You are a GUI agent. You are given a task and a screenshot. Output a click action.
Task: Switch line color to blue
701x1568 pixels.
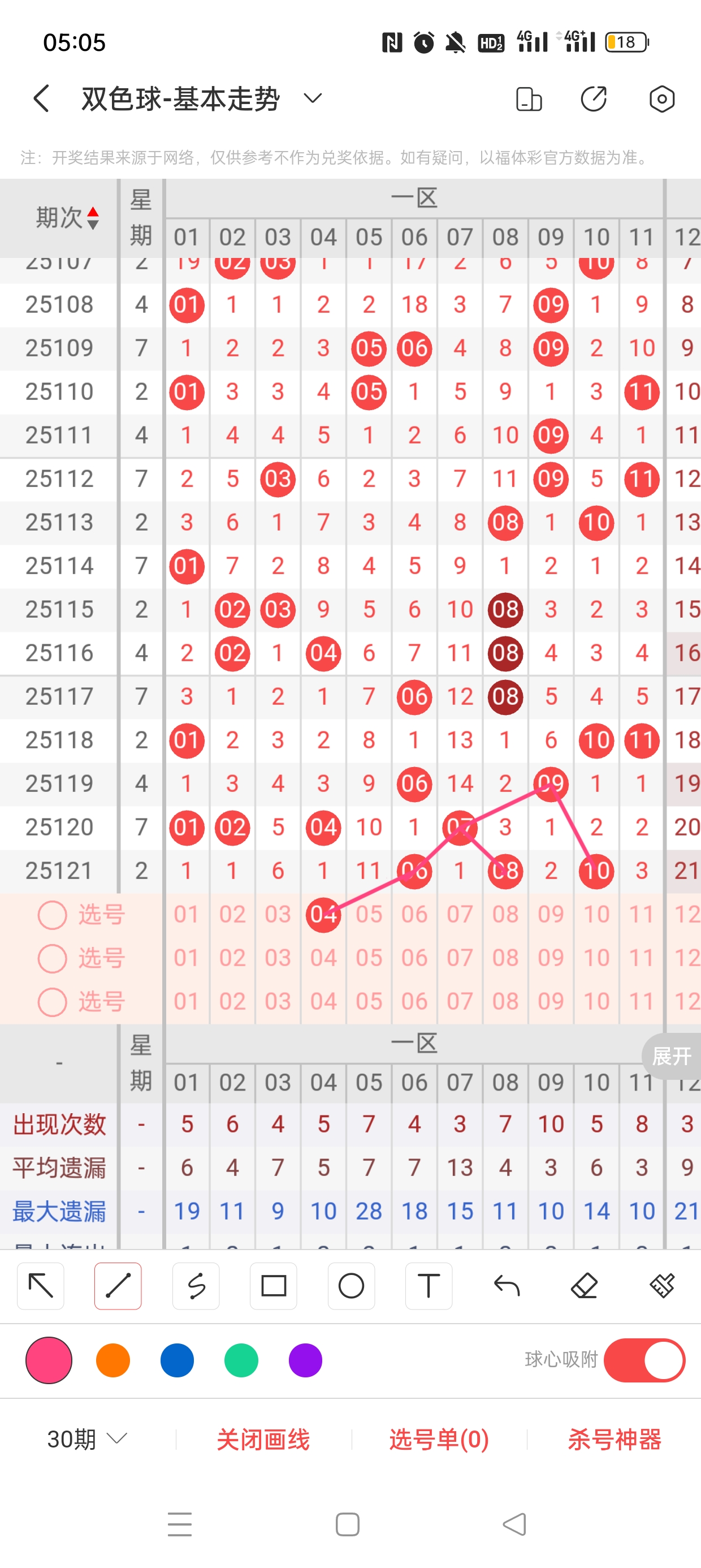[x=177, y=1360]
